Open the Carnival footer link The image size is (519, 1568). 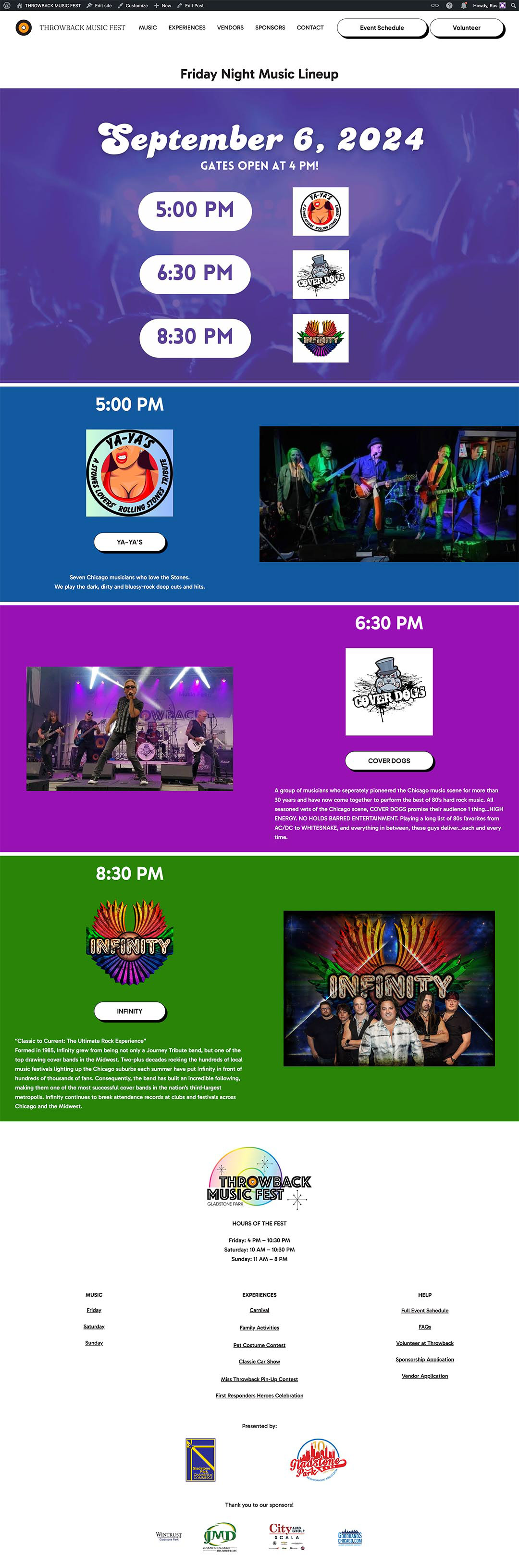(259, 1310)
